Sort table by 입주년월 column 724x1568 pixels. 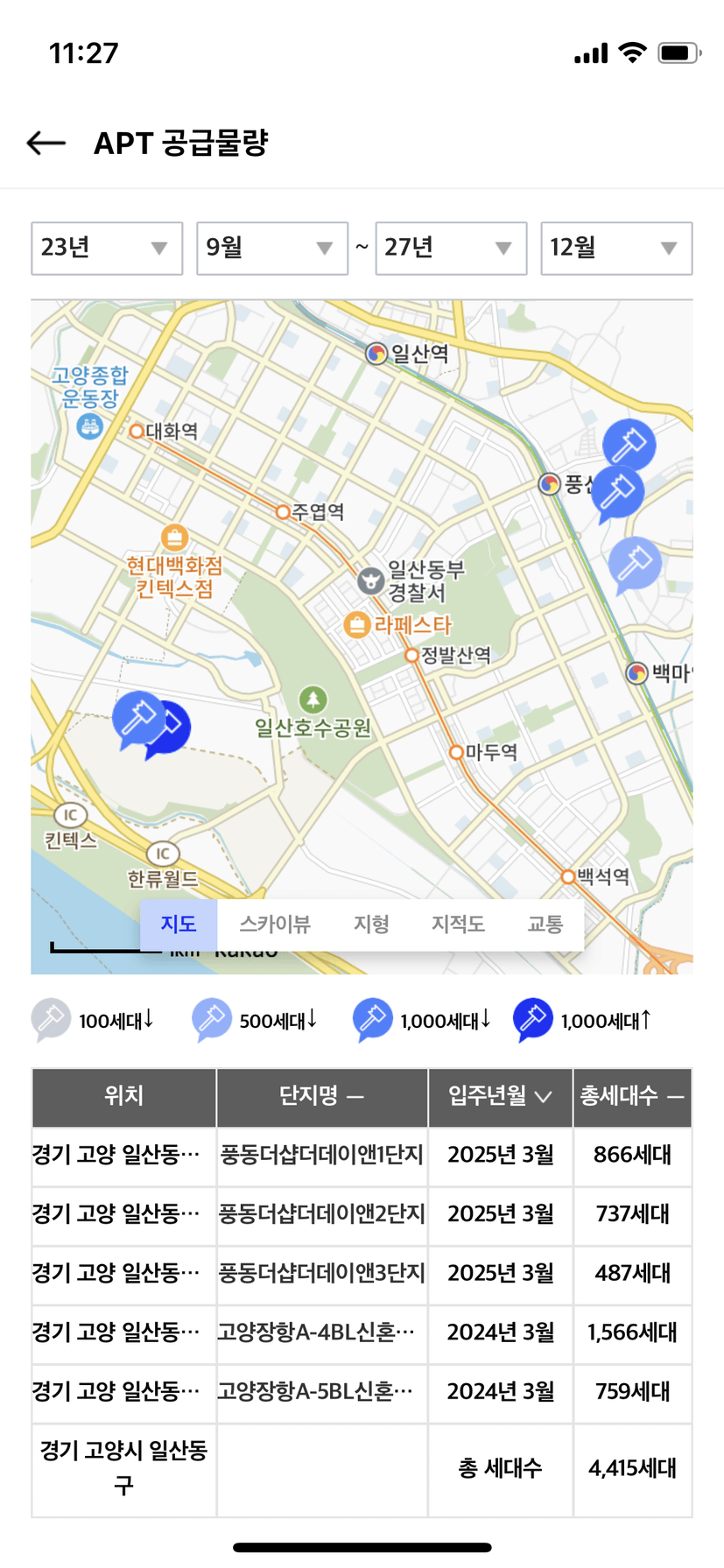(500, 1096)
